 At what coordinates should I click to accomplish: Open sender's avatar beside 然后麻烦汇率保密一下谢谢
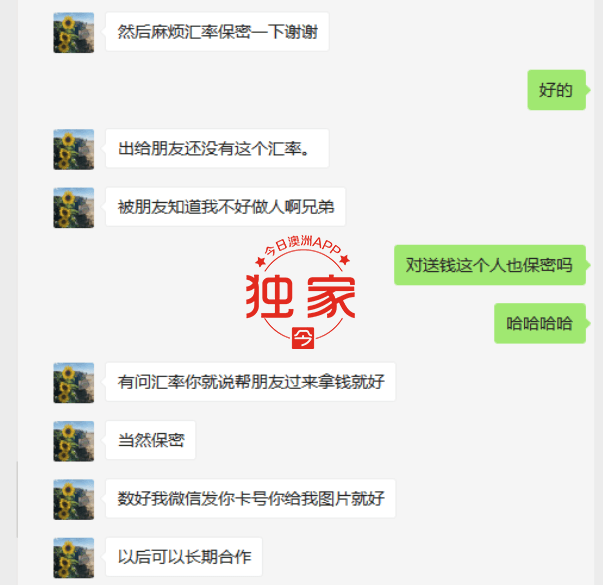click(x=73, y=32)
